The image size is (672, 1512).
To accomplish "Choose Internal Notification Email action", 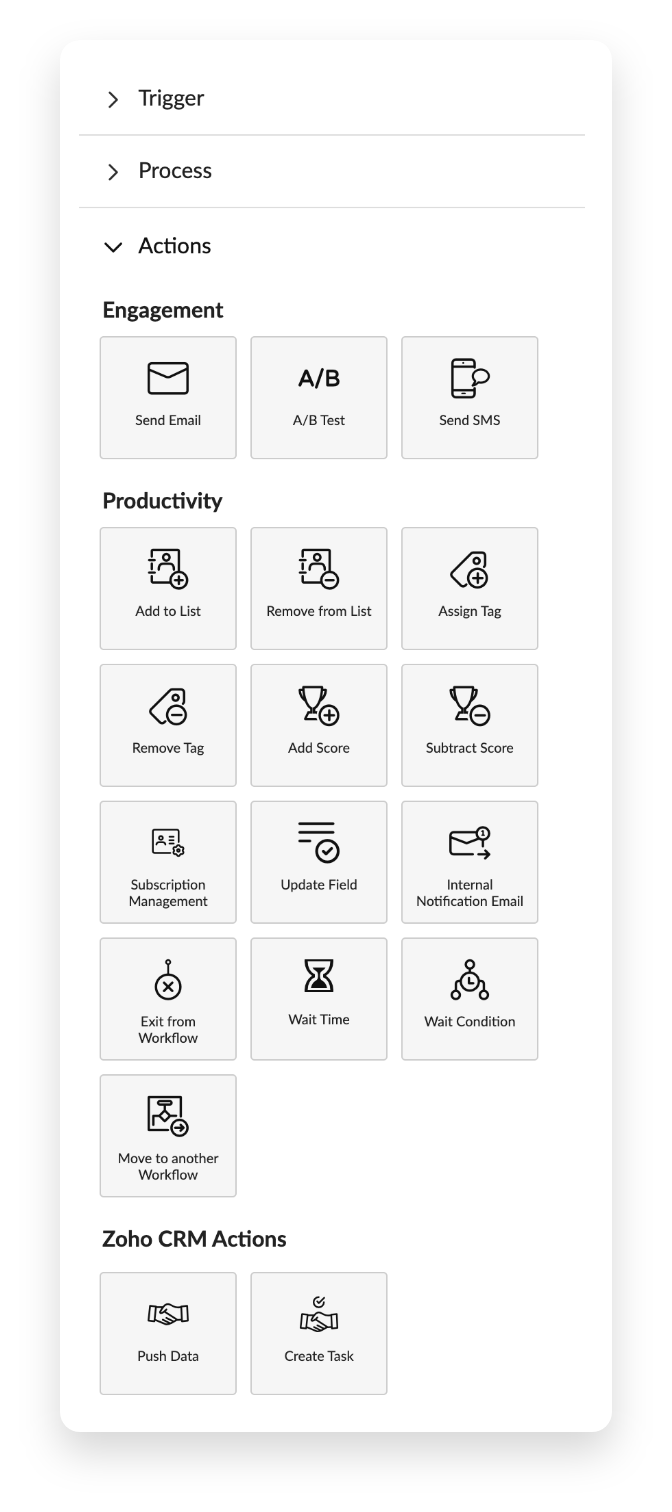I will coord(470,862).
